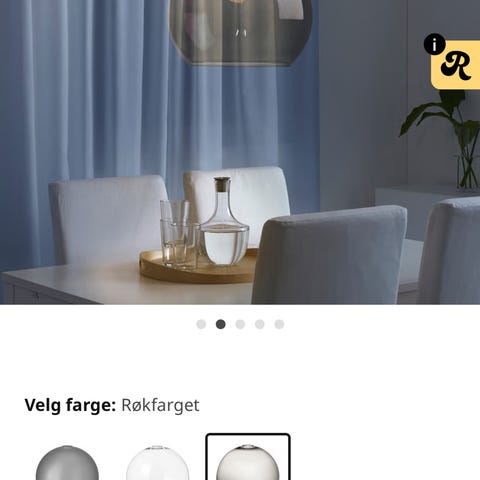Select the solid grey color swatch
Viewport: 480px width, 480px height.
coord(67,463)
